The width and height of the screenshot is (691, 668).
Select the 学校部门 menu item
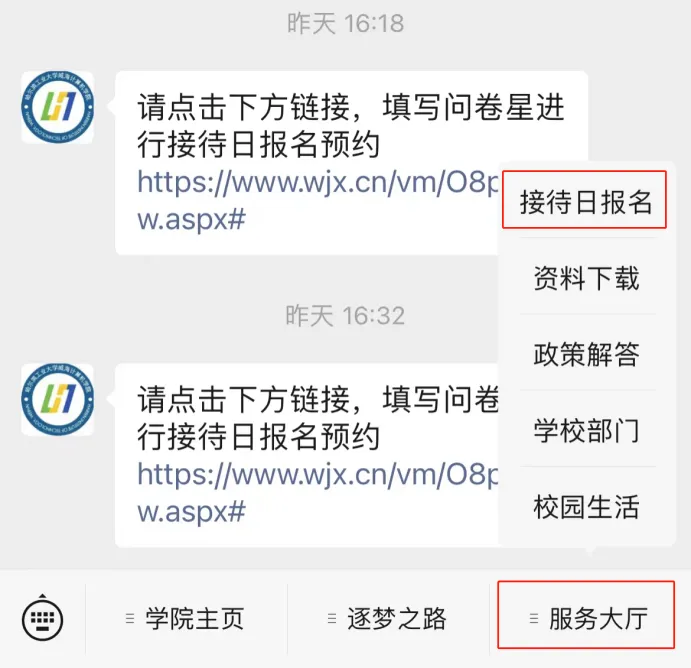(586, 431)
